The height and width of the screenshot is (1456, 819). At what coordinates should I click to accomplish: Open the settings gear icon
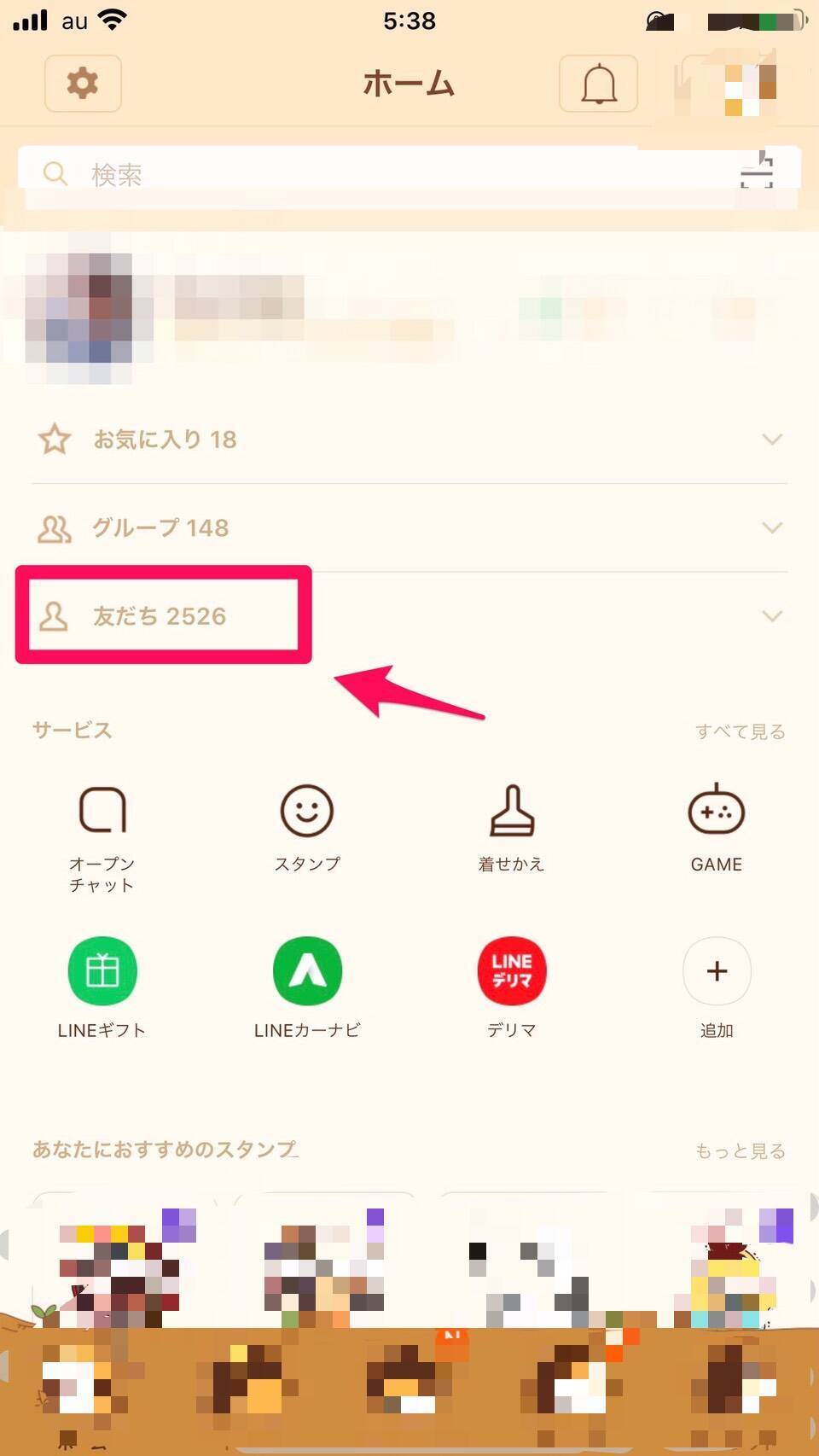point(83,84)
